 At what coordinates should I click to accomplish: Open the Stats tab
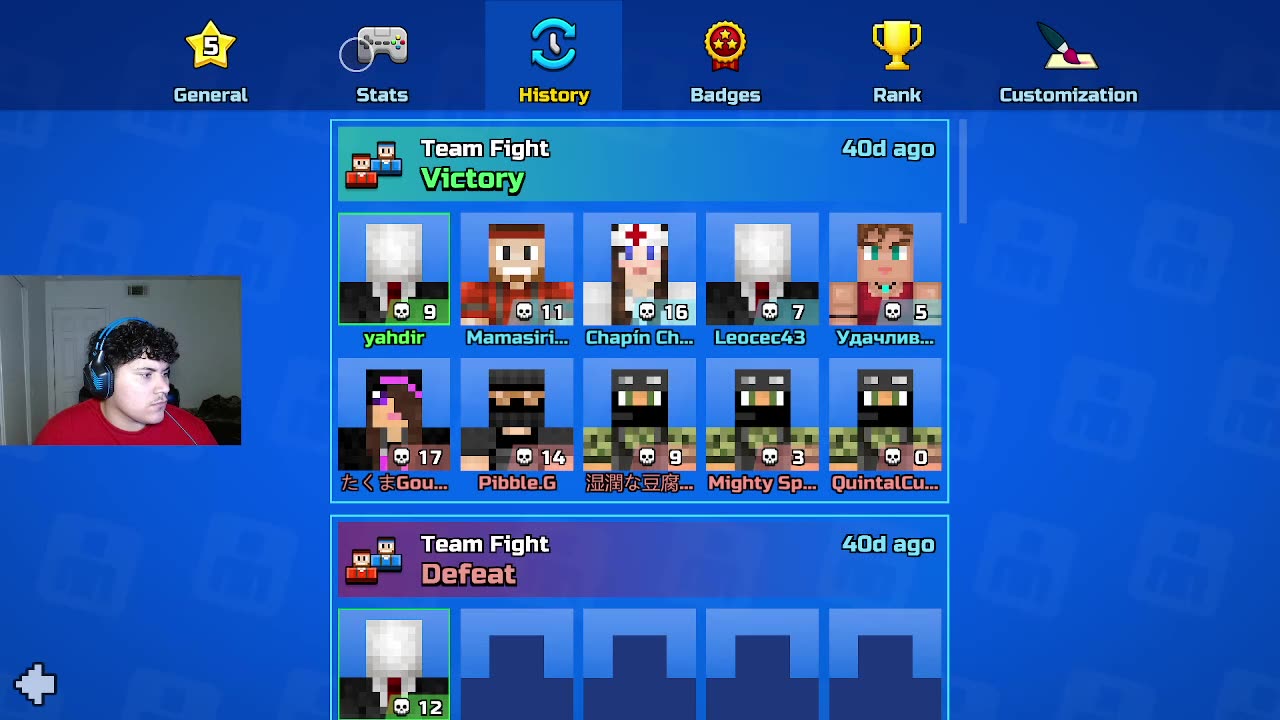(x=382, y=62)
